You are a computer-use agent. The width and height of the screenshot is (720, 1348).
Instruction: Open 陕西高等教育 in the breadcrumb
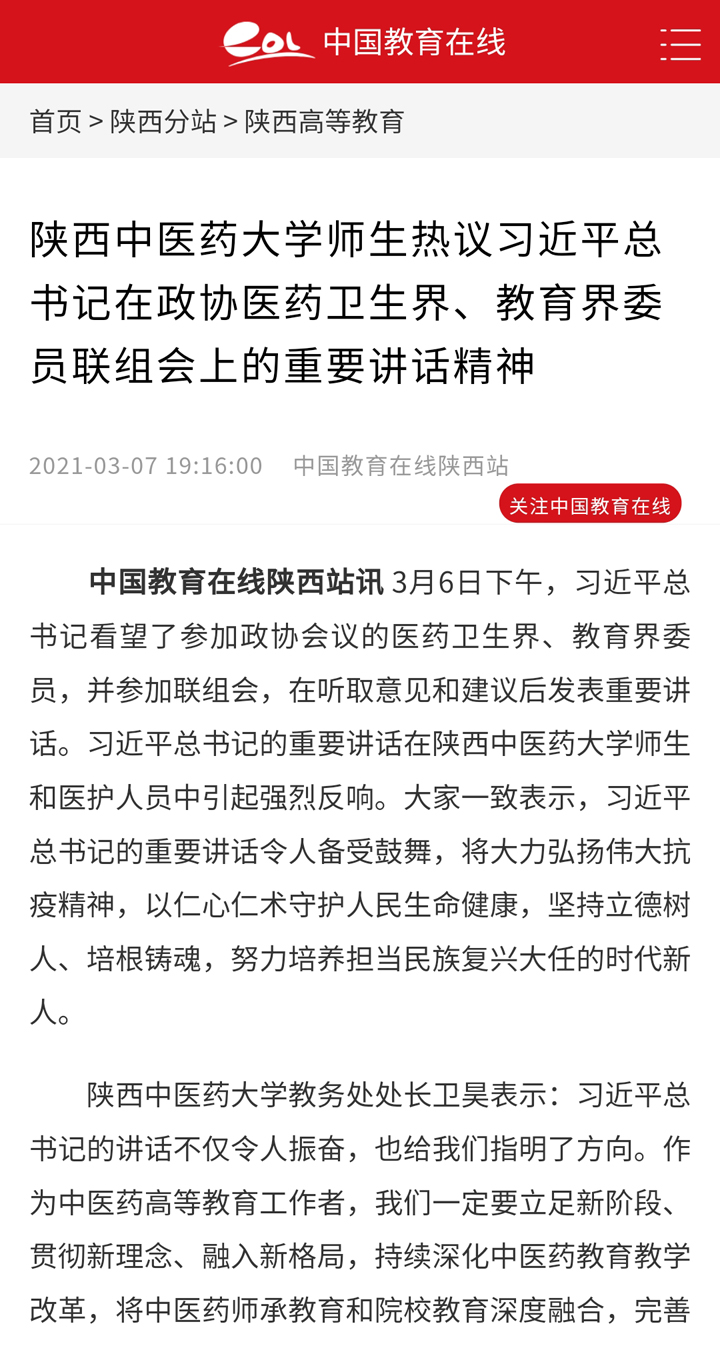point(324,121)
